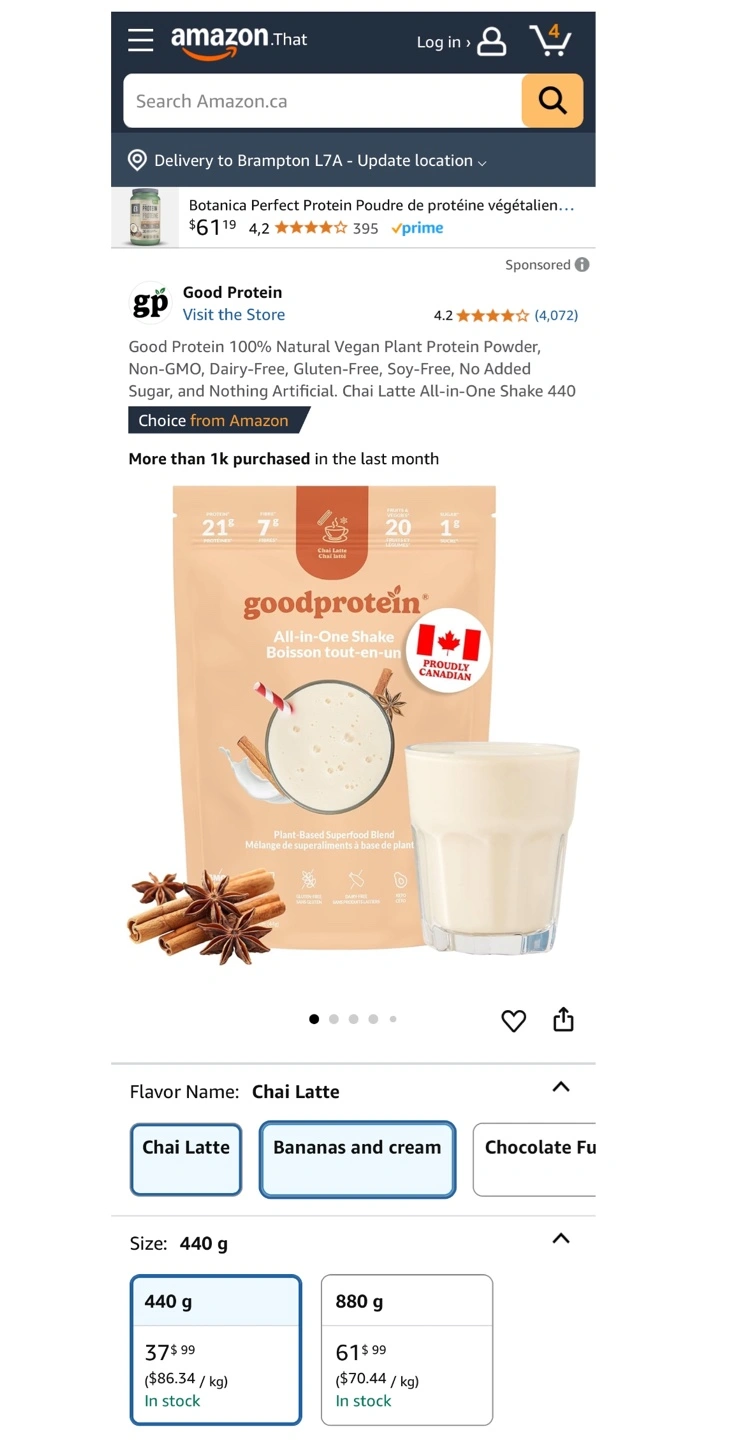Select the Bananas and cream flavor
This screenshot has height=1440, width=752.
(357, 1160)
